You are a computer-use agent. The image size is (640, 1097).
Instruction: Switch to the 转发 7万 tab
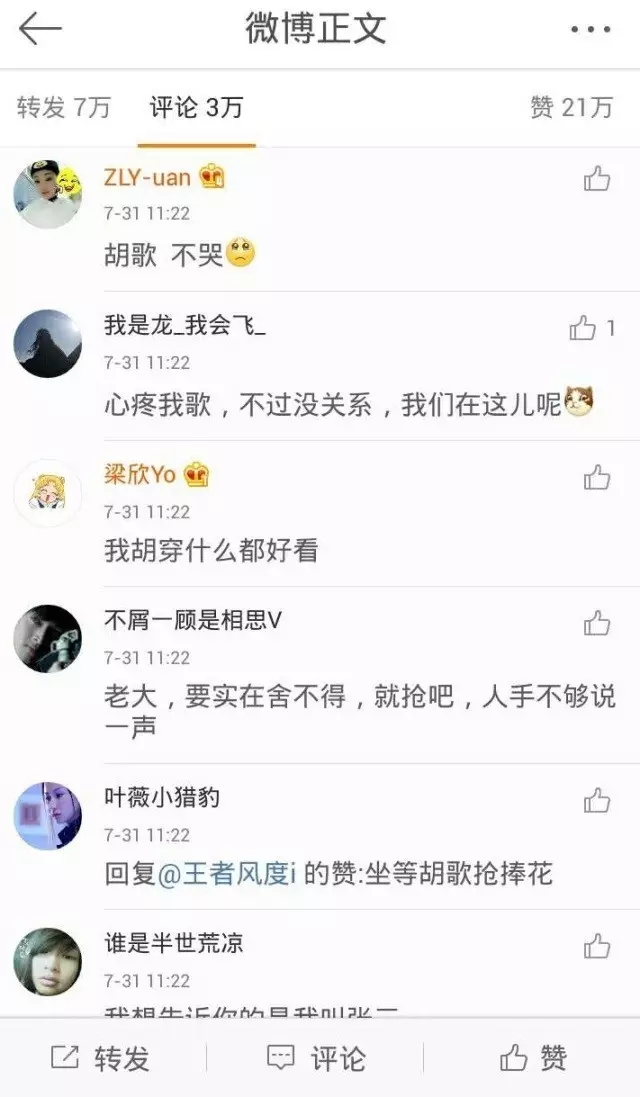pyautogui.click(x=63, y=108)
